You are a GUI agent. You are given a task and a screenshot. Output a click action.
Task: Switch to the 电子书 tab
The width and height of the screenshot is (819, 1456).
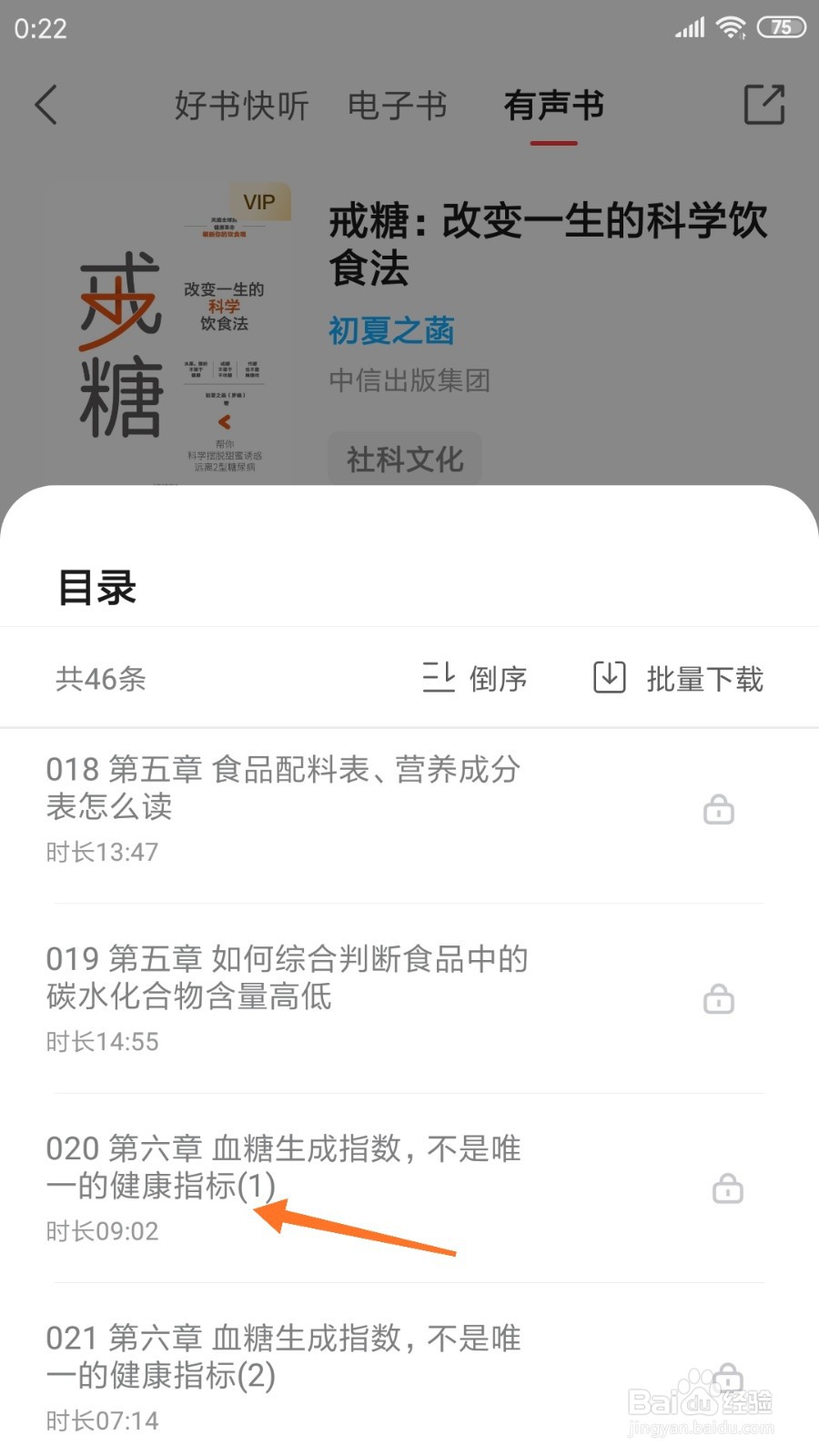coord(396,105)
